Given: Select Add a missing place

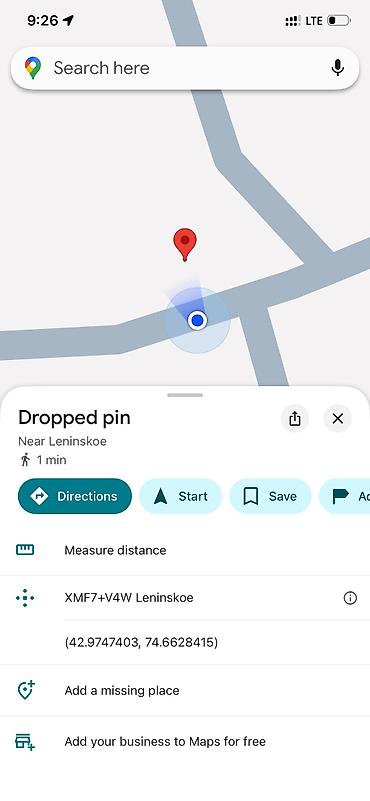Looking at the screenshot, I should pos(185,691).
